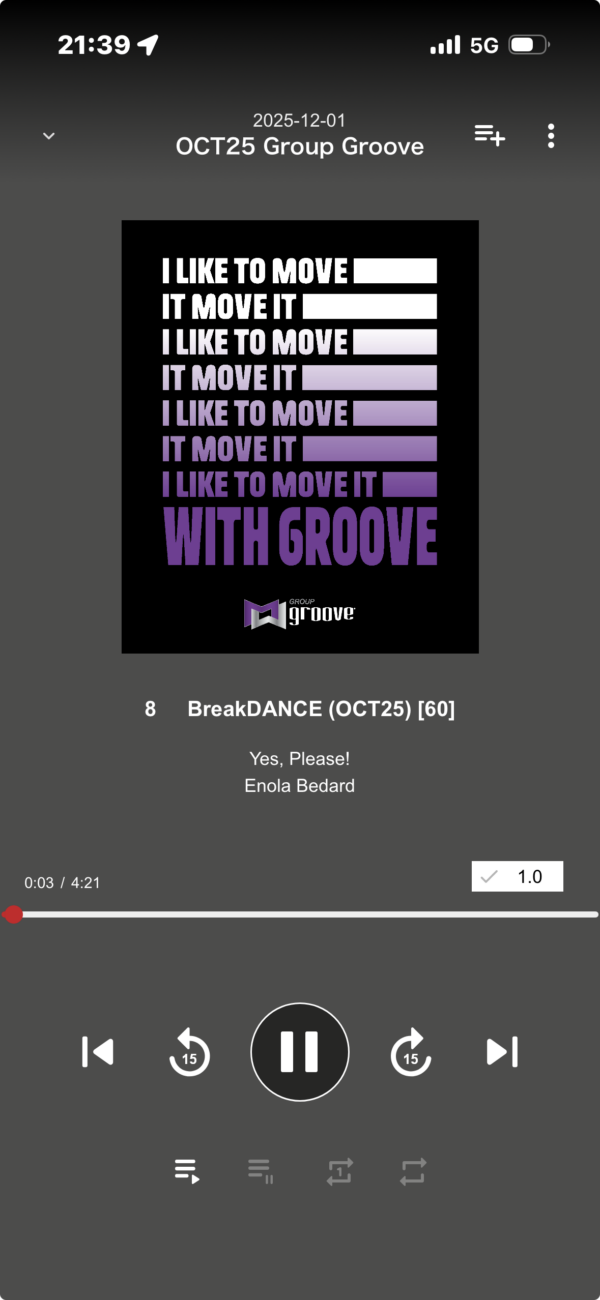Open the 1.0 playback speed control
Viewport: 600px width, 1300px height.
517,876
